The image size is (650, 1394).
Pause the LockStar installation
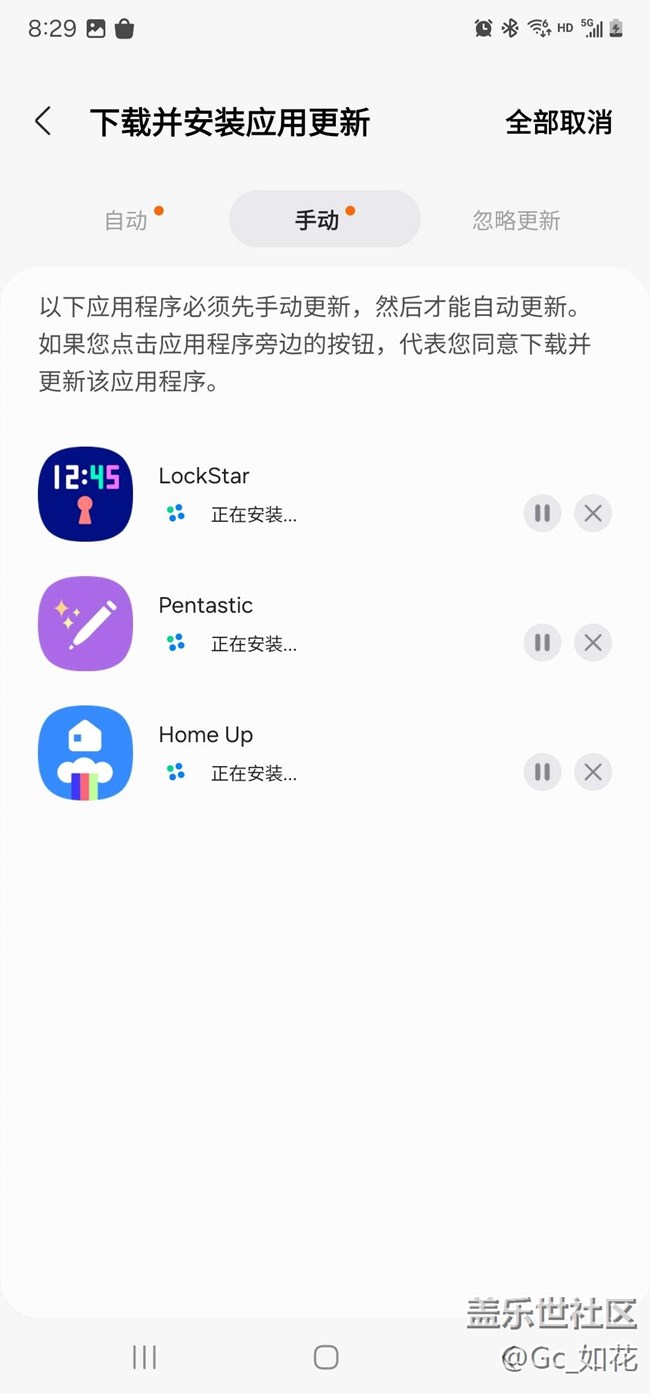point(542,513)
